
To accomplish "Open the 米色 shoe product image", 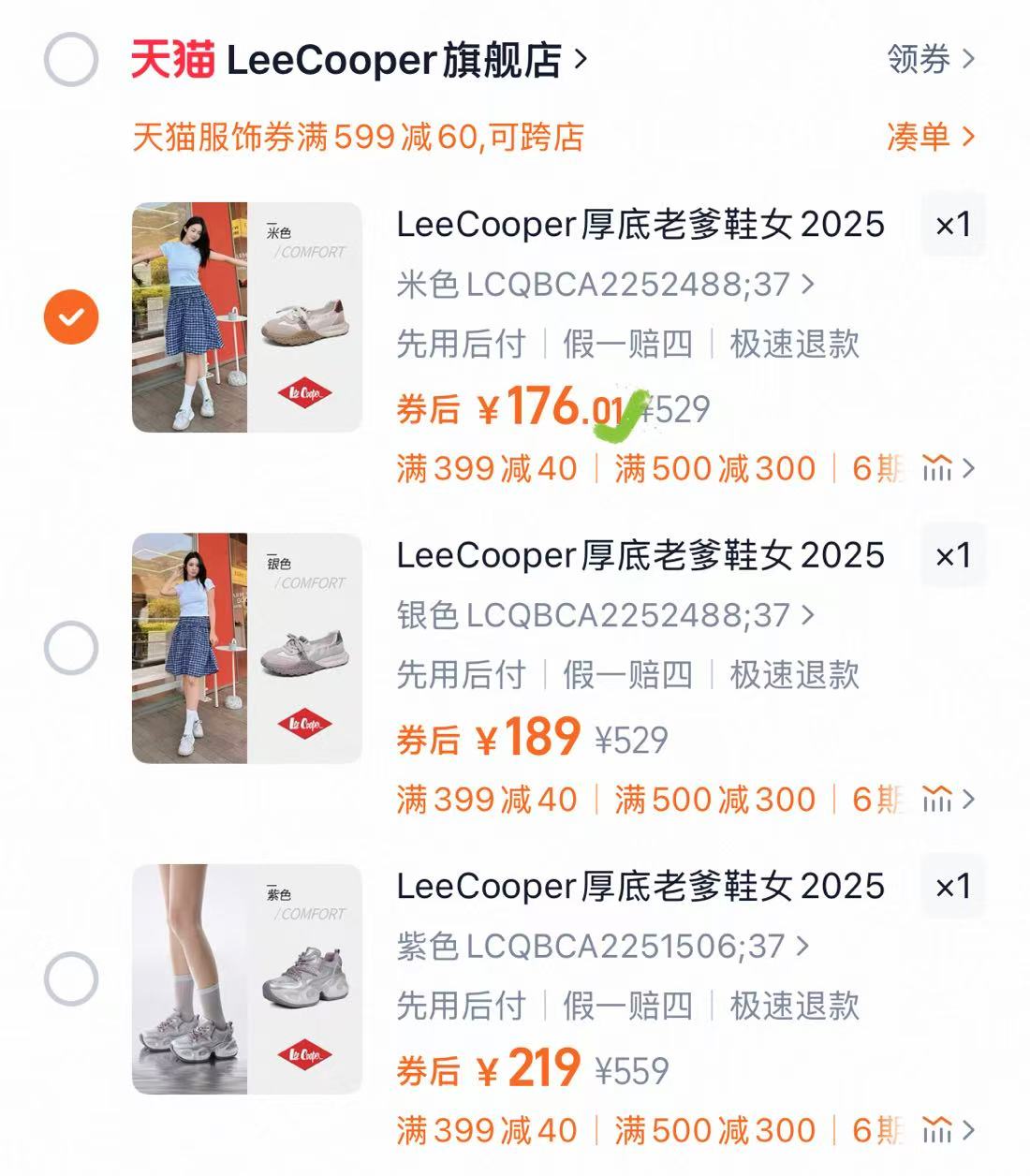I will pyautogui.click(x=247, y=317).
